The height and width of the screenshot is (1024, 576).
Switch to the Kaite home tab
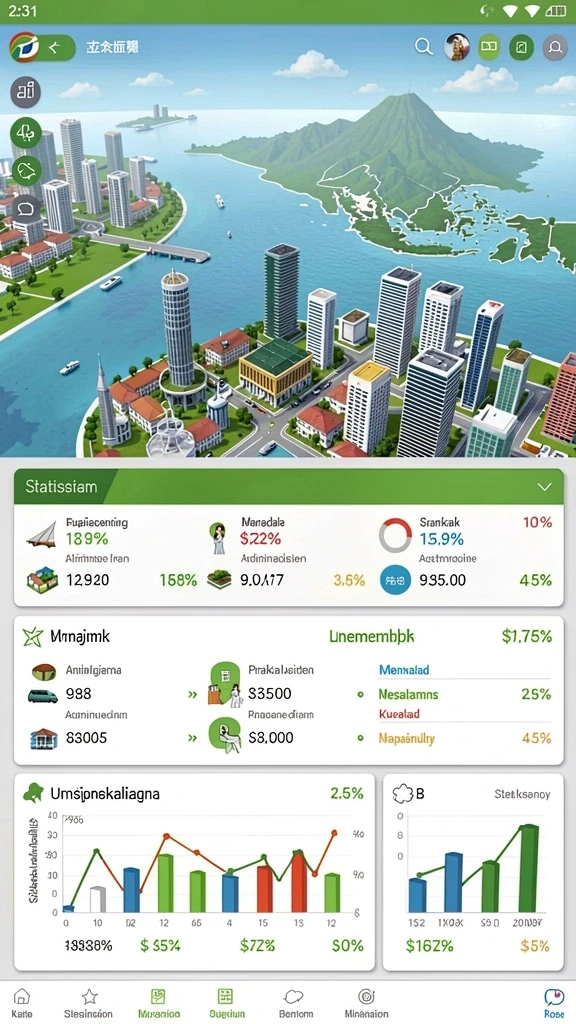point(22,1002)
